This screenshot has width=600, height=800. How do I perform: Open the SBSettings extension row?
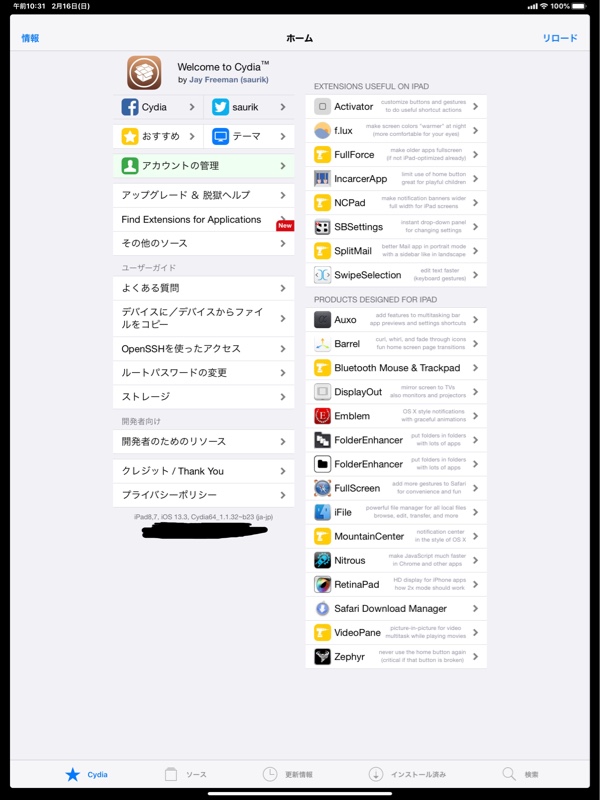point(396,227)
